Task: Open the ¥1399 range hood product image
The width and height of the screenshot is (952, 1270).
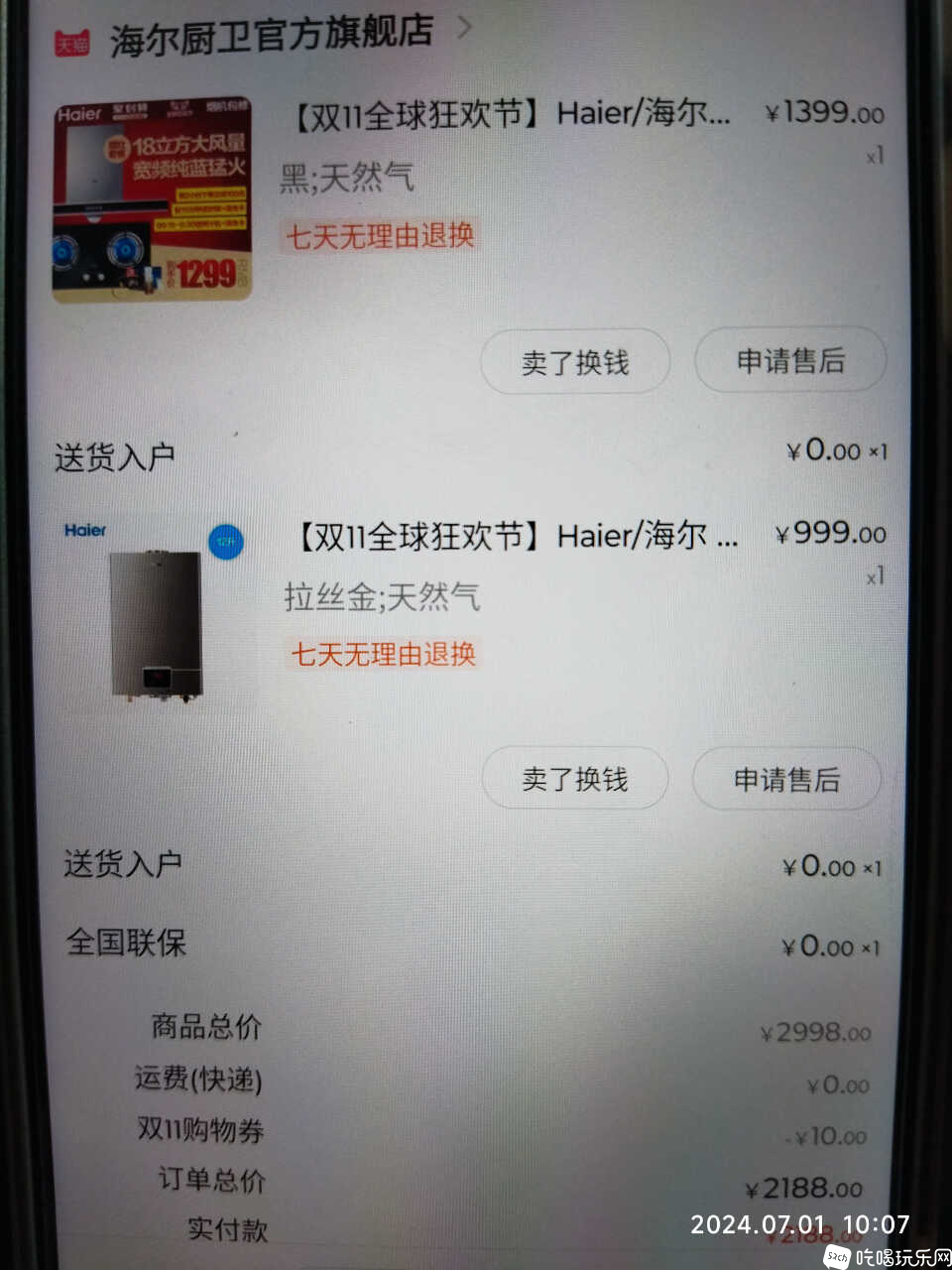Action: (152, 198)
